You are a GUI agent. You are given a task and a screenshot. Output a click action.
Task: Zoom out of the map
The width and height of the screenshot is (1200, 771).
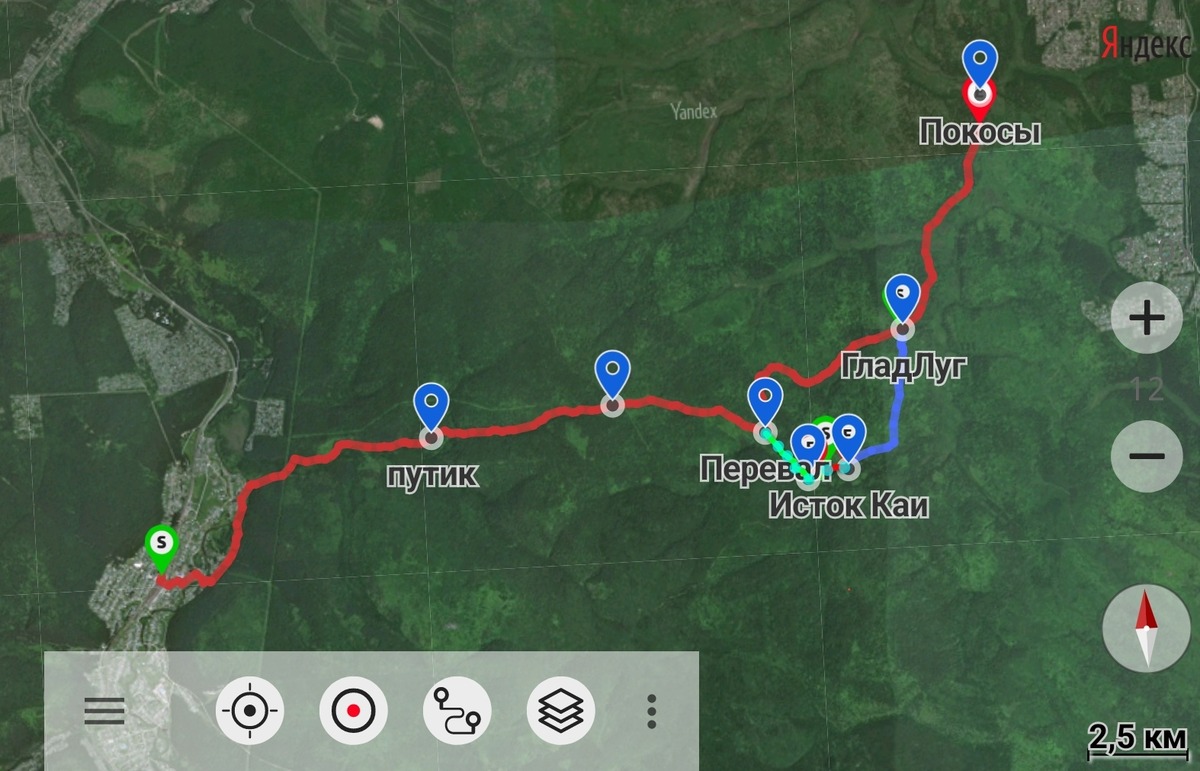tap(1146, 456)
